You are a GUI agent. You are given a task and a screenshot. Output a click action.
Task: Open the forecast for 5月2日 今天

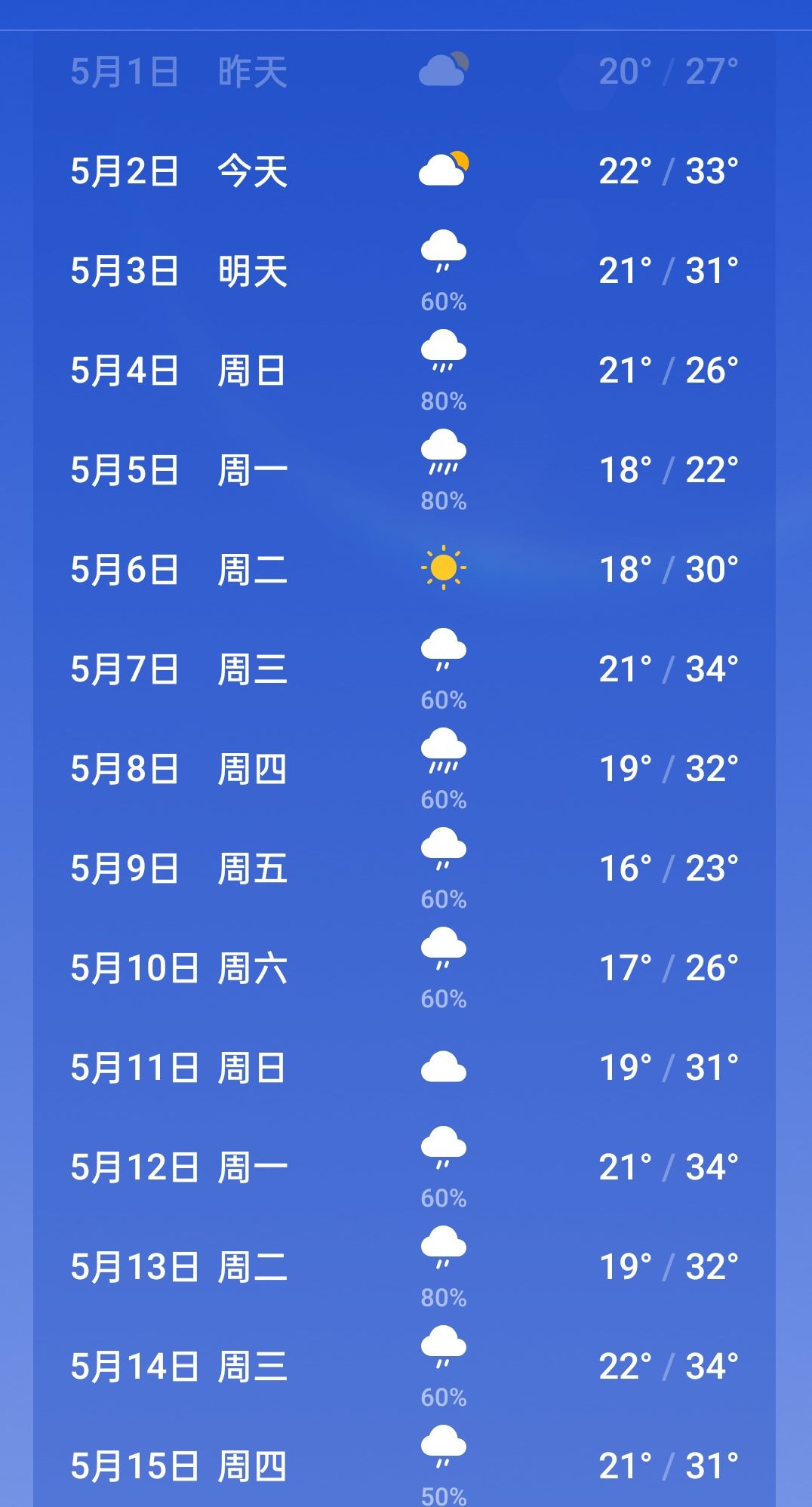(404, 171)
